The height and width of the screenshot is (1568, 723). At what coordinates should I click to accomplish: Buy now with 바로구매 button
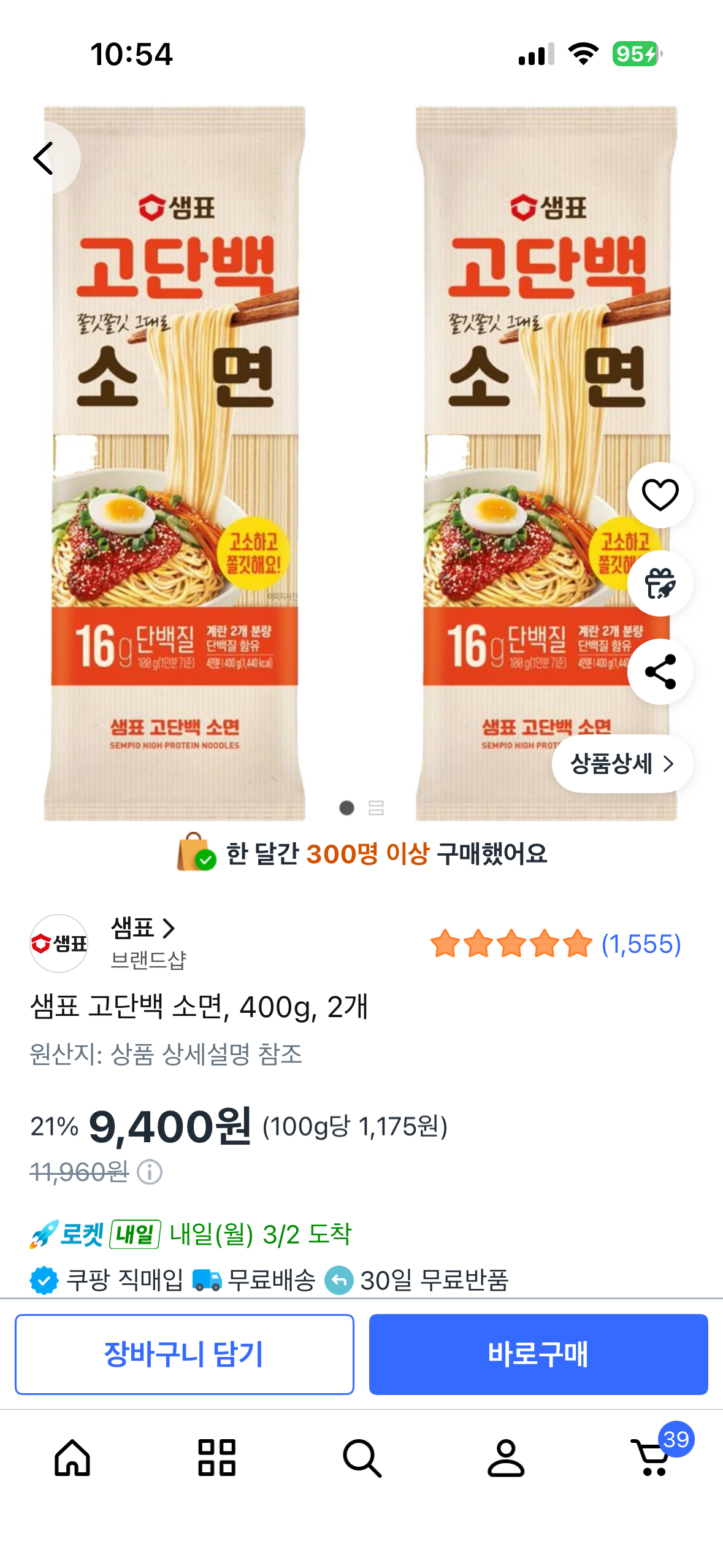coord(538,1354)
